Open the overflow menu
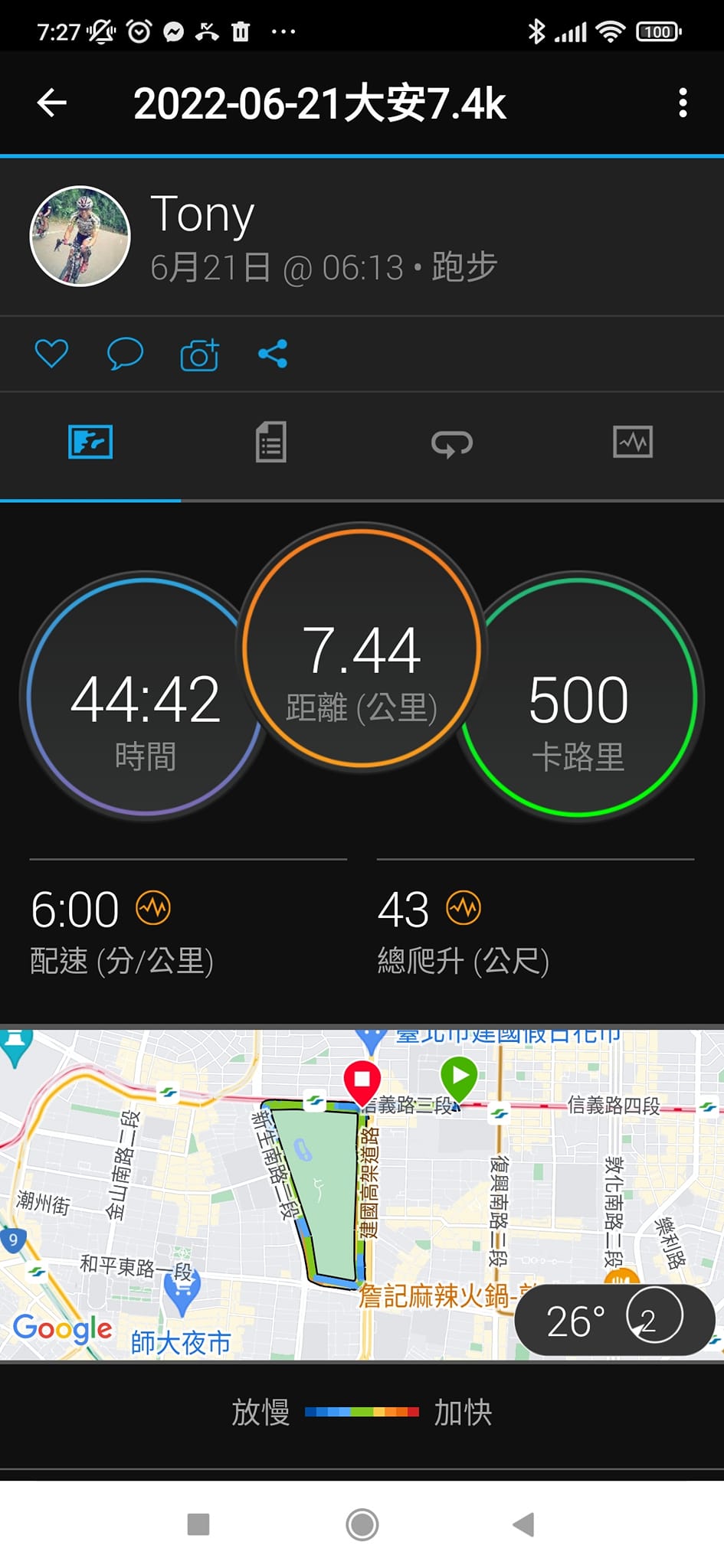724x1568 pixels. (x=682, y=103)
